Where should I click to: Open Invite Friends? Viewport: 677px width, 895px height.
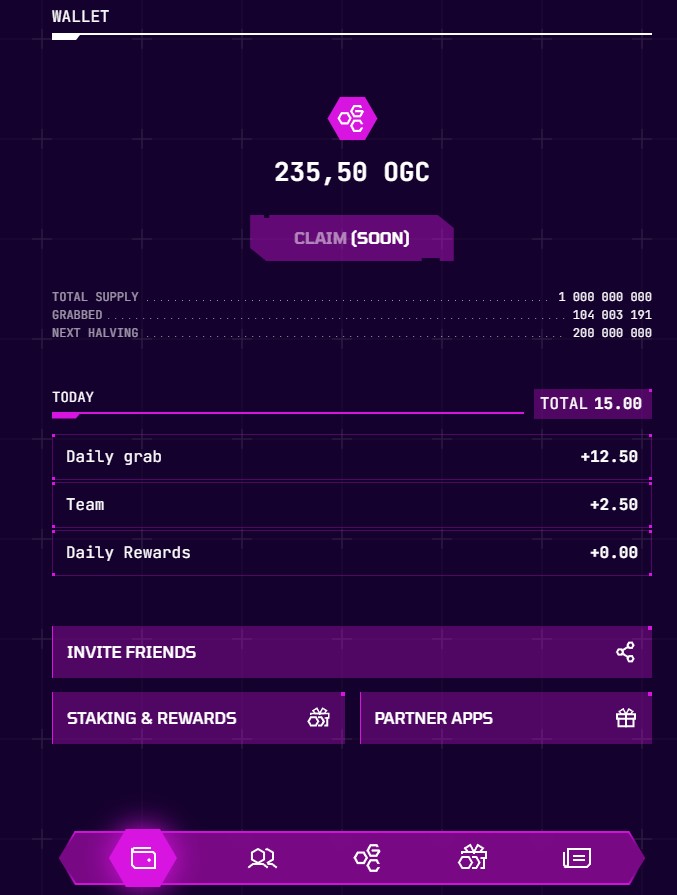(351, 652)
